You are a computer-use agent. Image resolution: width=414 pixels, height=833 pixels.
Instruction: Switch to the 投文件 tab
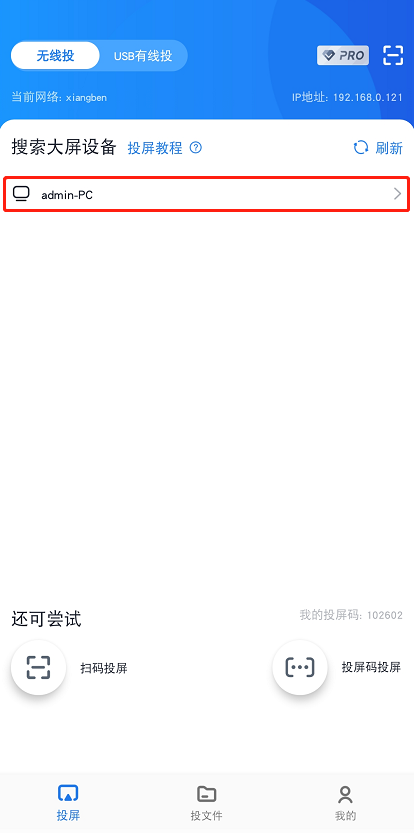(x=207, y=803)
